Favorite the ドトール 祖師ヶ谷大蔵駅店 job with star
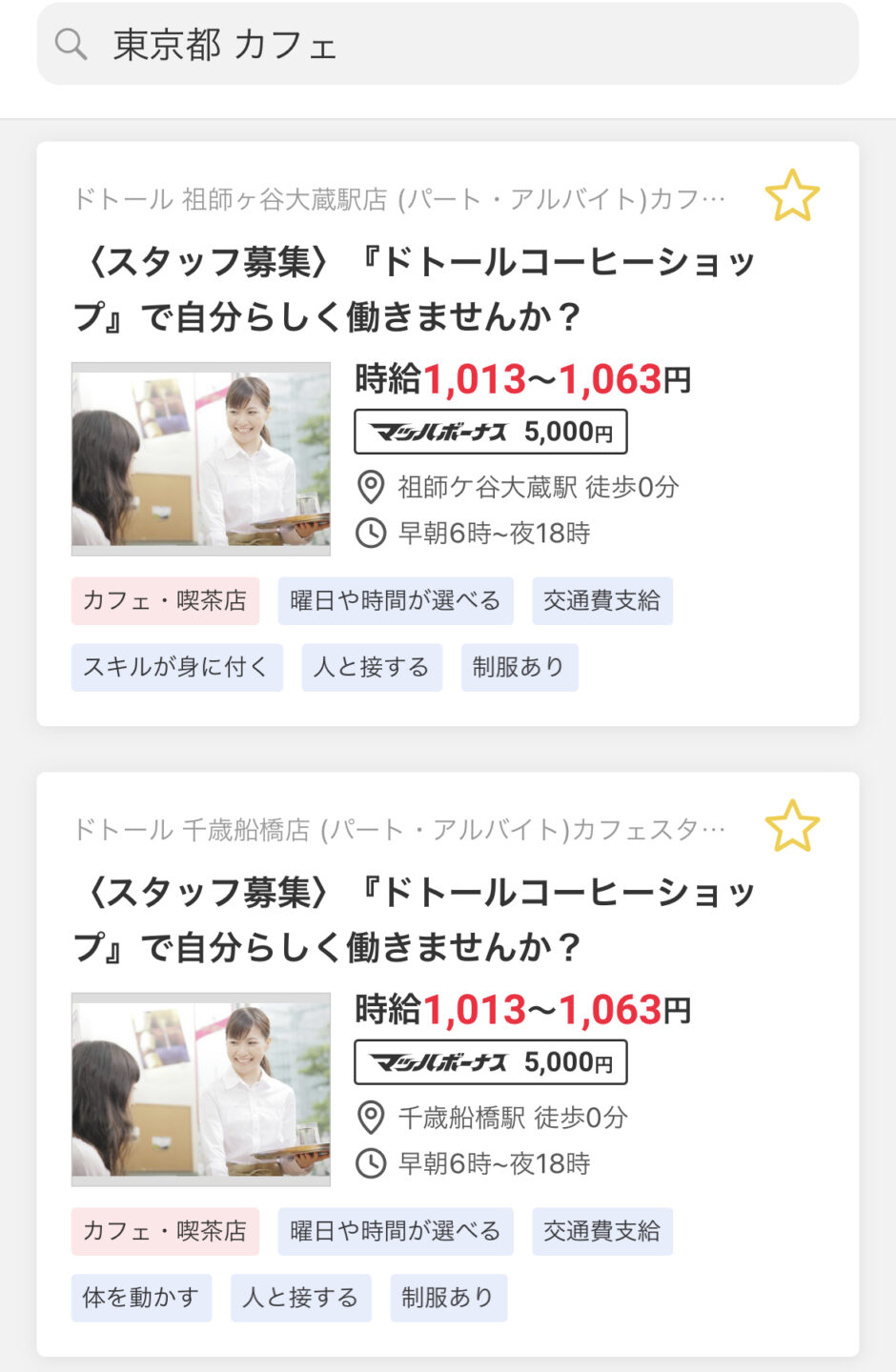This screenshot has height=1372, width=896. tap(792, 196)
